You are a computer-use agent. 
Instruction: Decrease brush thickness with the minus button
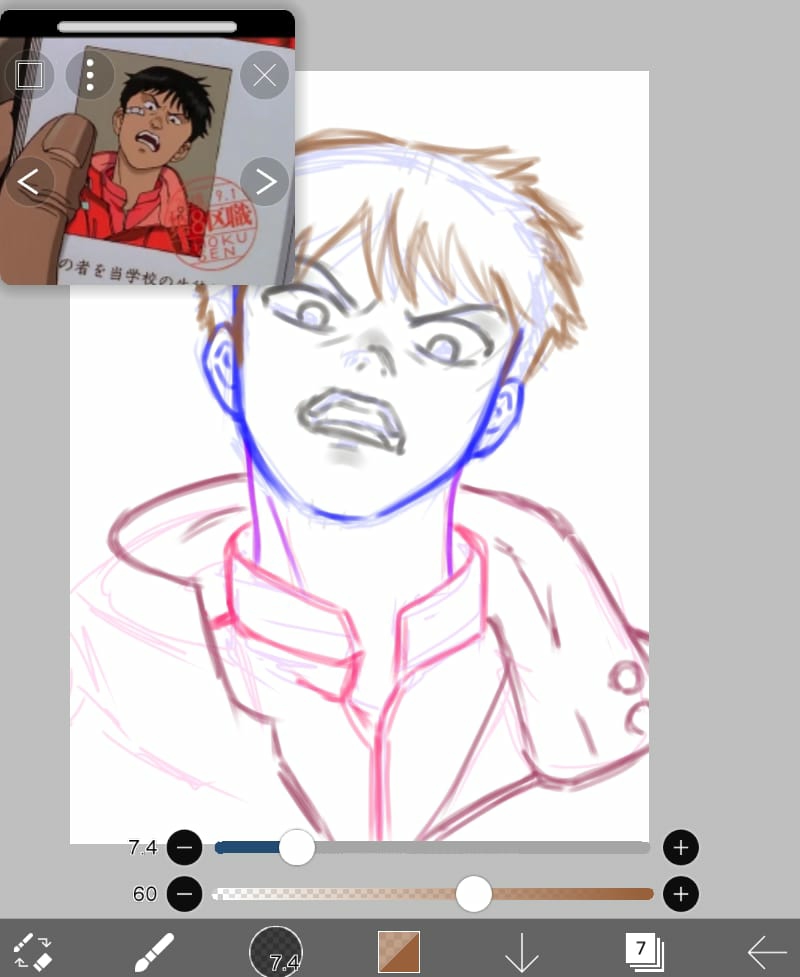tap(184, 848)
